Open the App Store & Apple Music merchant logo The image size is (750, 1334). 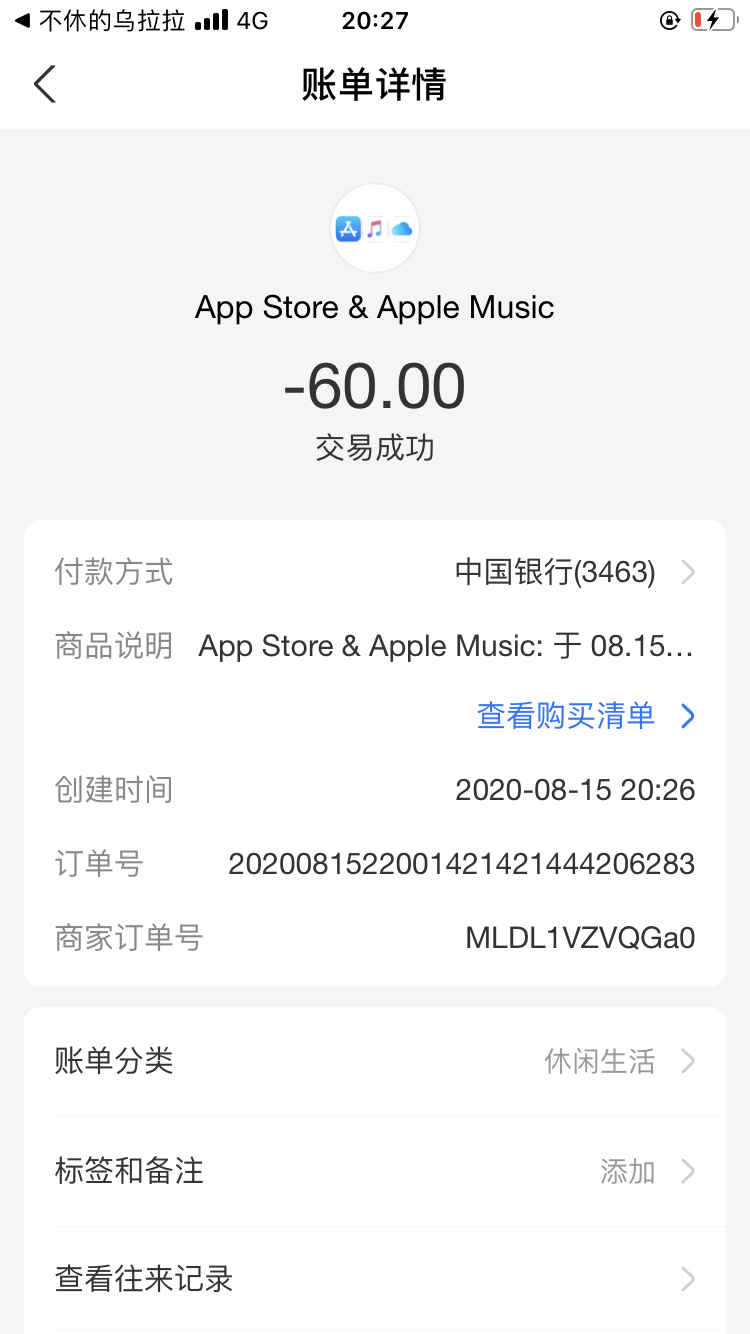pyautogui.click(x=375, y=227)
